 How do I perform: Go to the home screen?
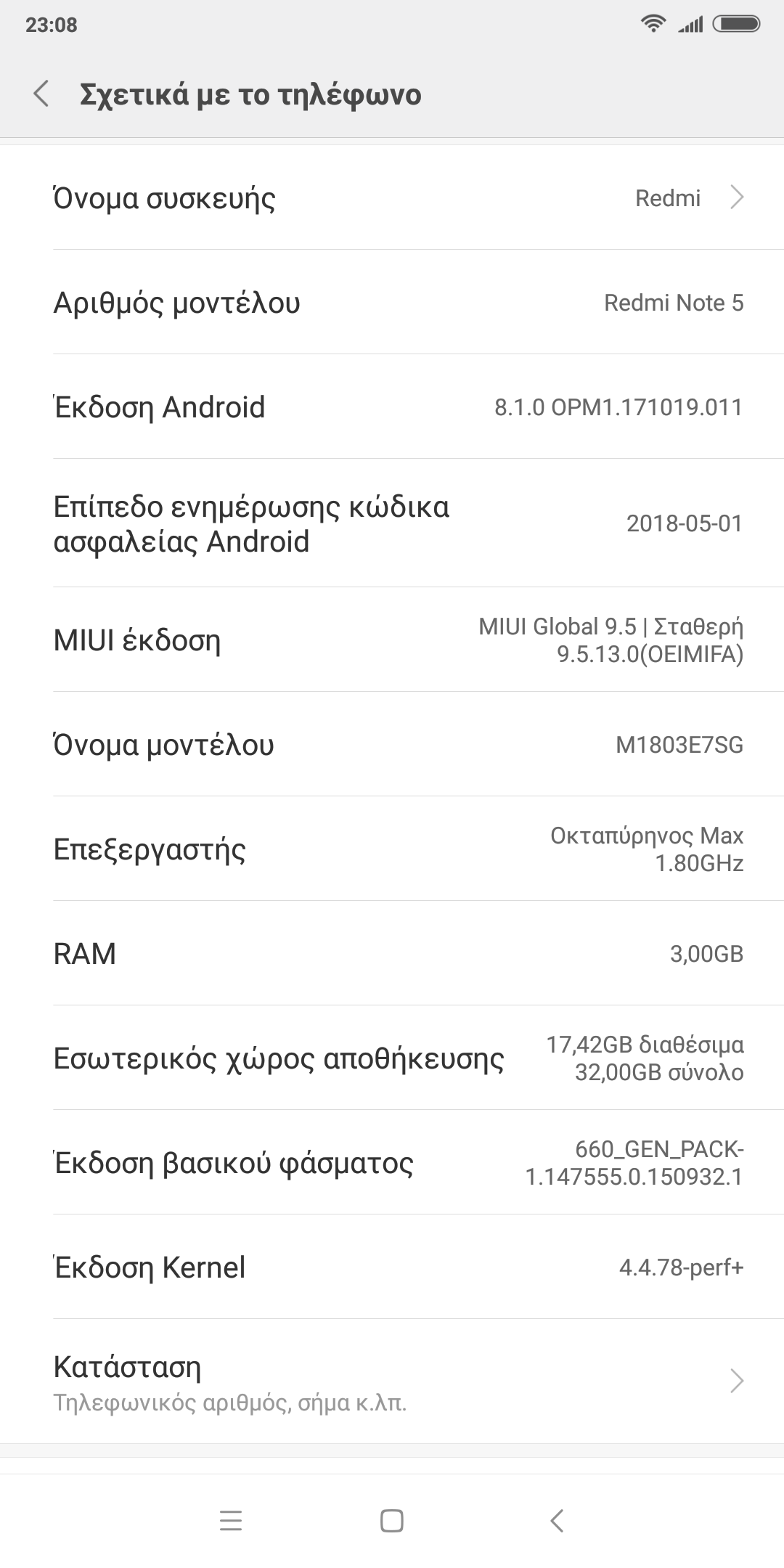(392, 1521)
